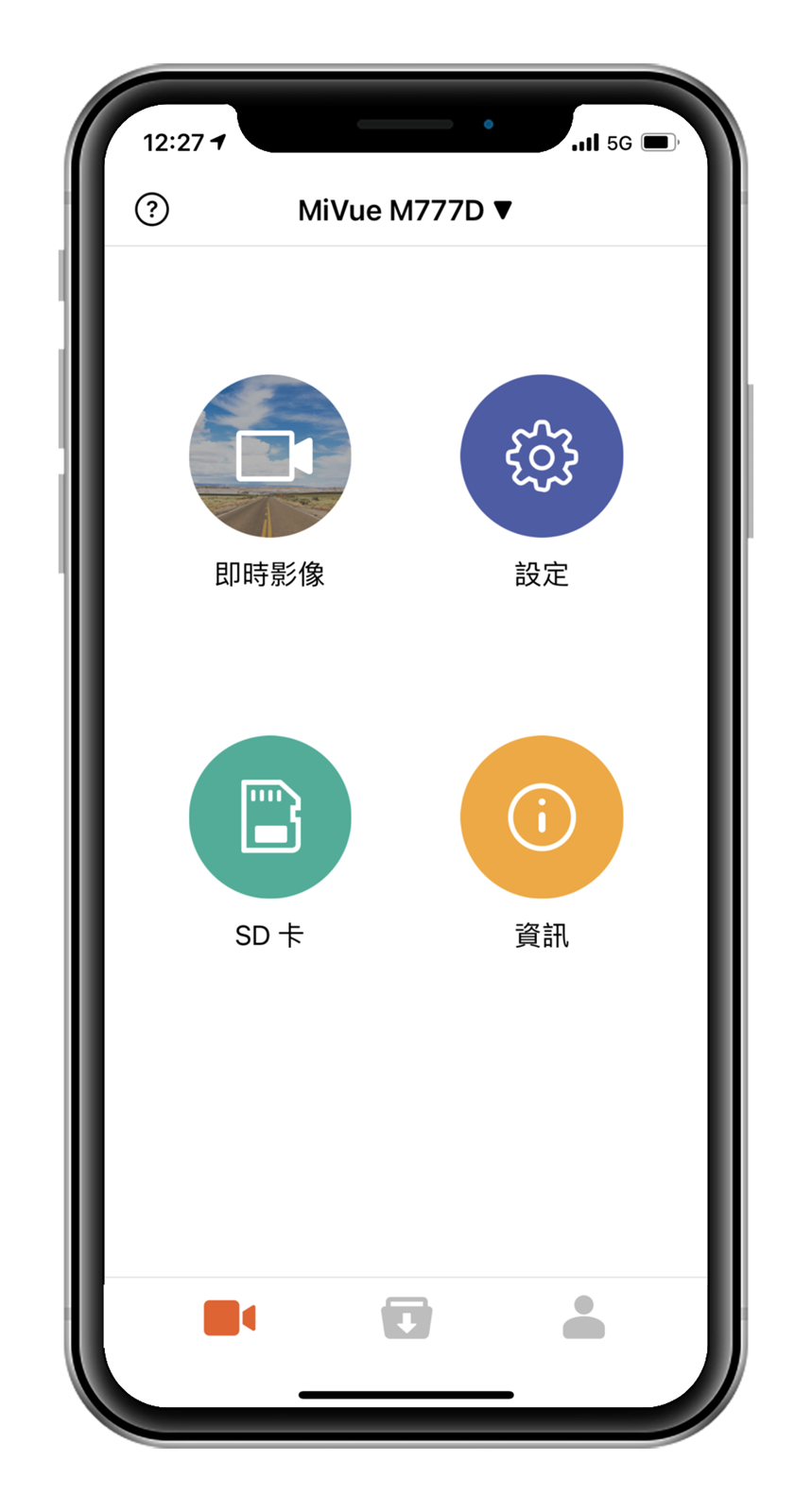812x1512 pixels.
Task: Open 即時影像 live view
Action: (270, 456)
